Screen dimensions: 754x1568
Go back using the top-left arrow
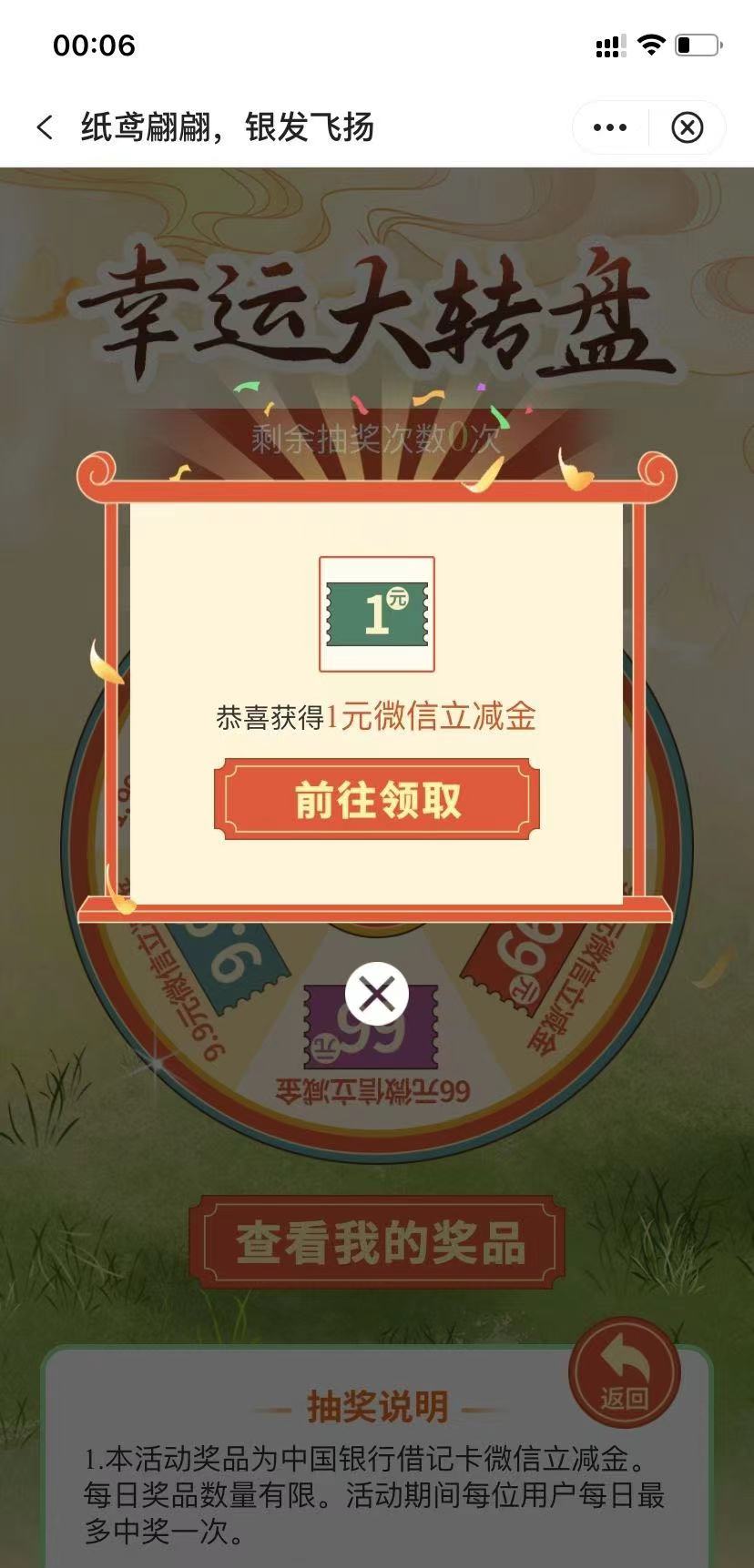tap(45, 127)
